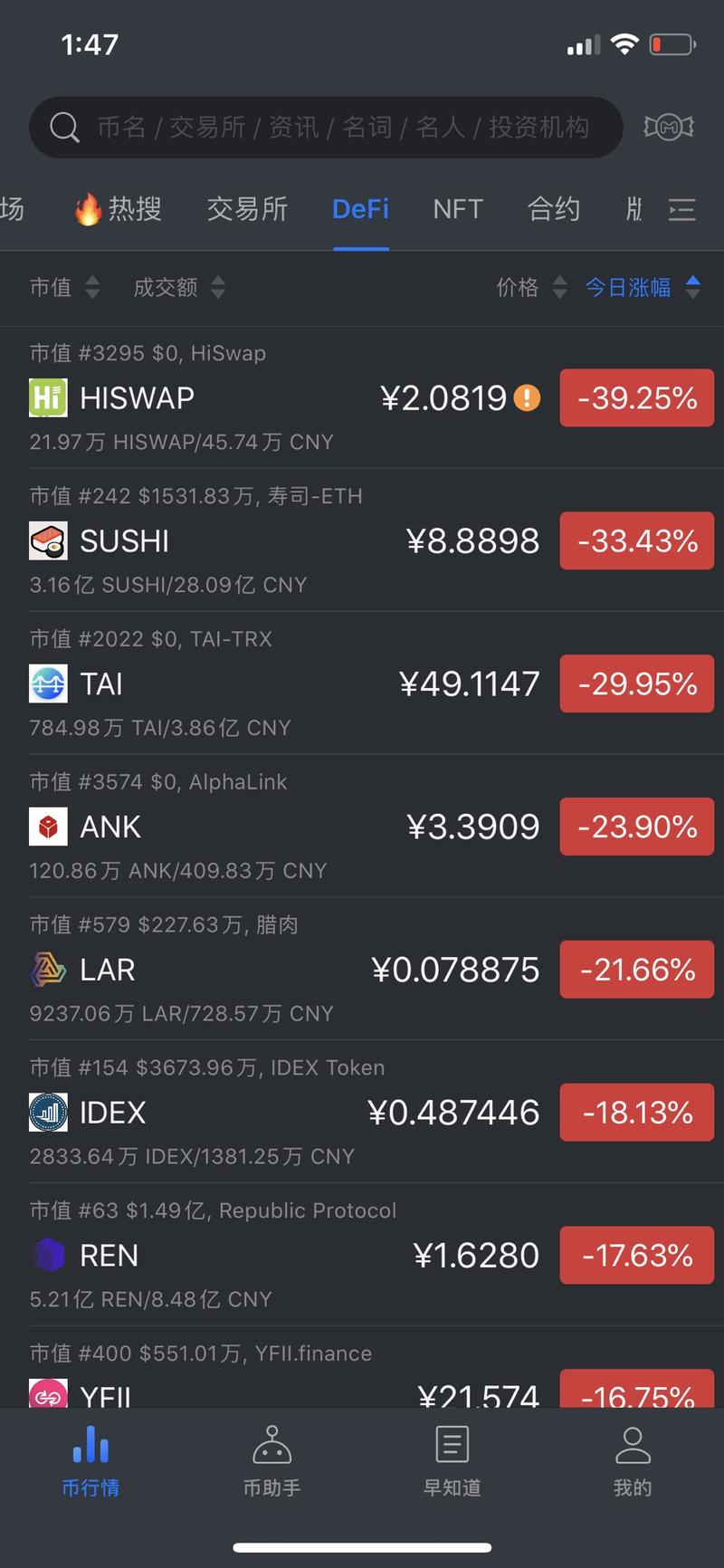Tap SUSHI's -33.43% change button
Viewport: 724px width, 1568px height.
636,540
